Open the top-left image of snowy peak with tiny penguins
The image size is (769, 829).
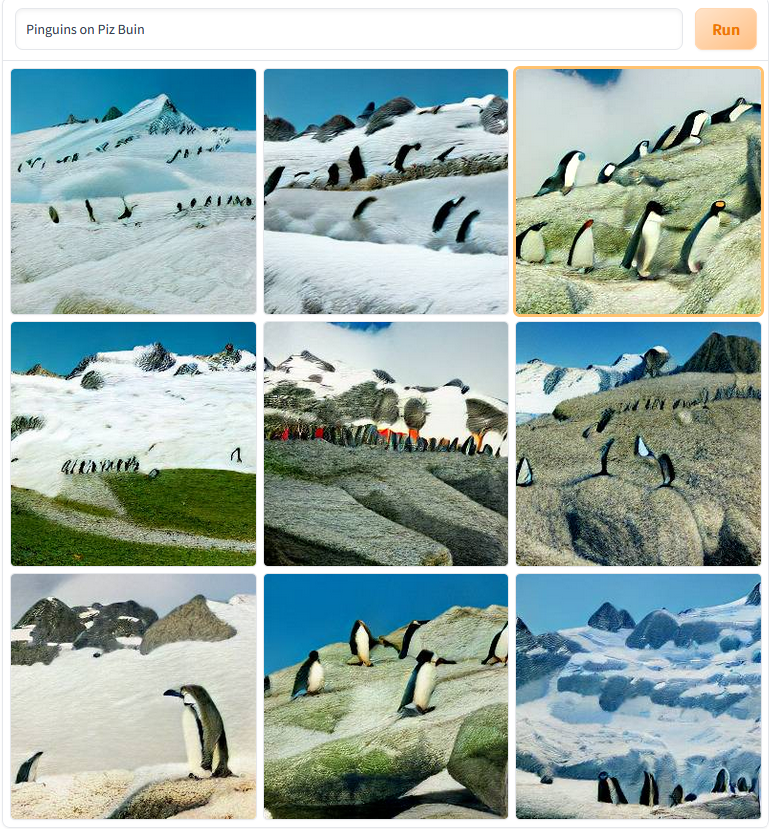coord(133,191)
